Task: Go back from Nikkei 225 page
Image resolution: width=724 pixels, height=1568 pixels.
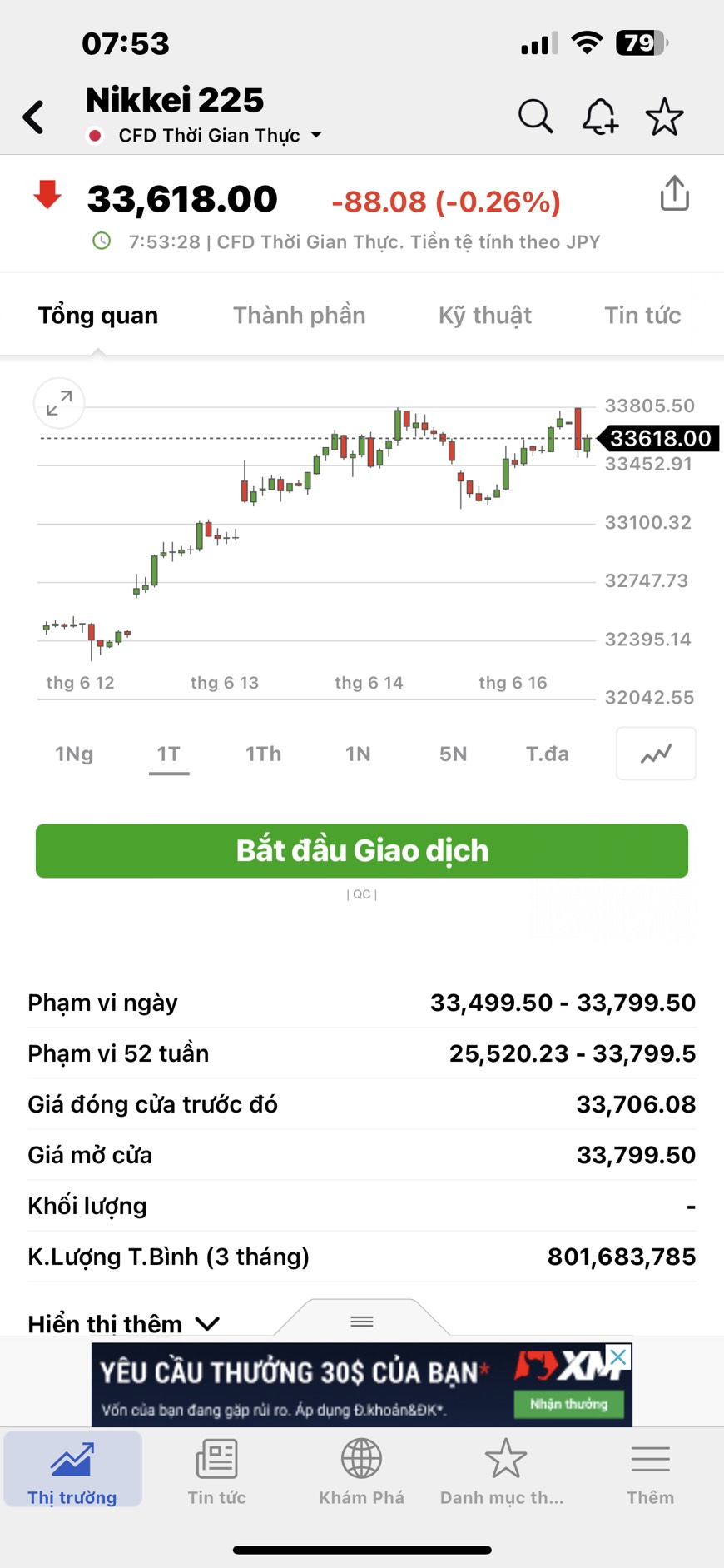Action: [x=34, y=117]
